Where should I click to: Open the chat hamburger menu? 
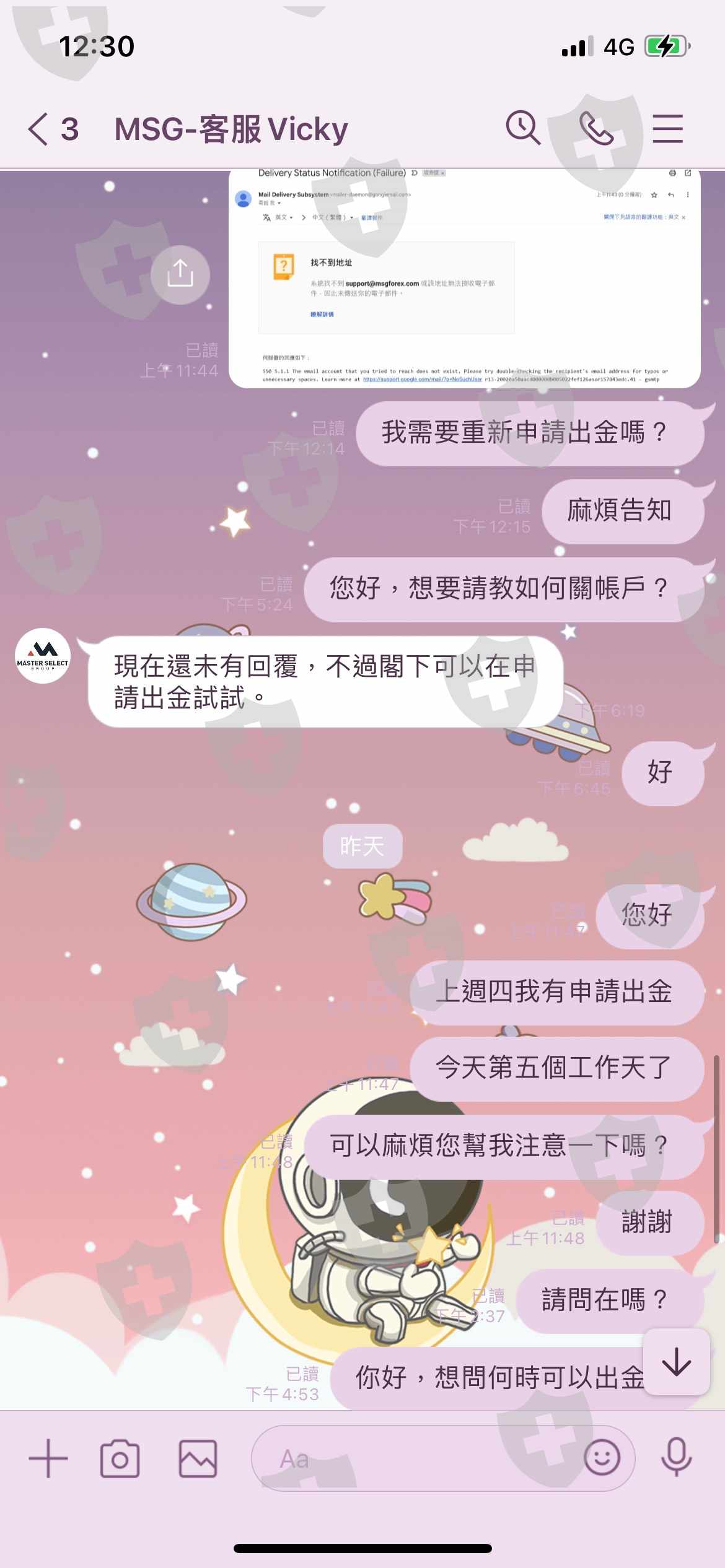[x=668, y=129]
